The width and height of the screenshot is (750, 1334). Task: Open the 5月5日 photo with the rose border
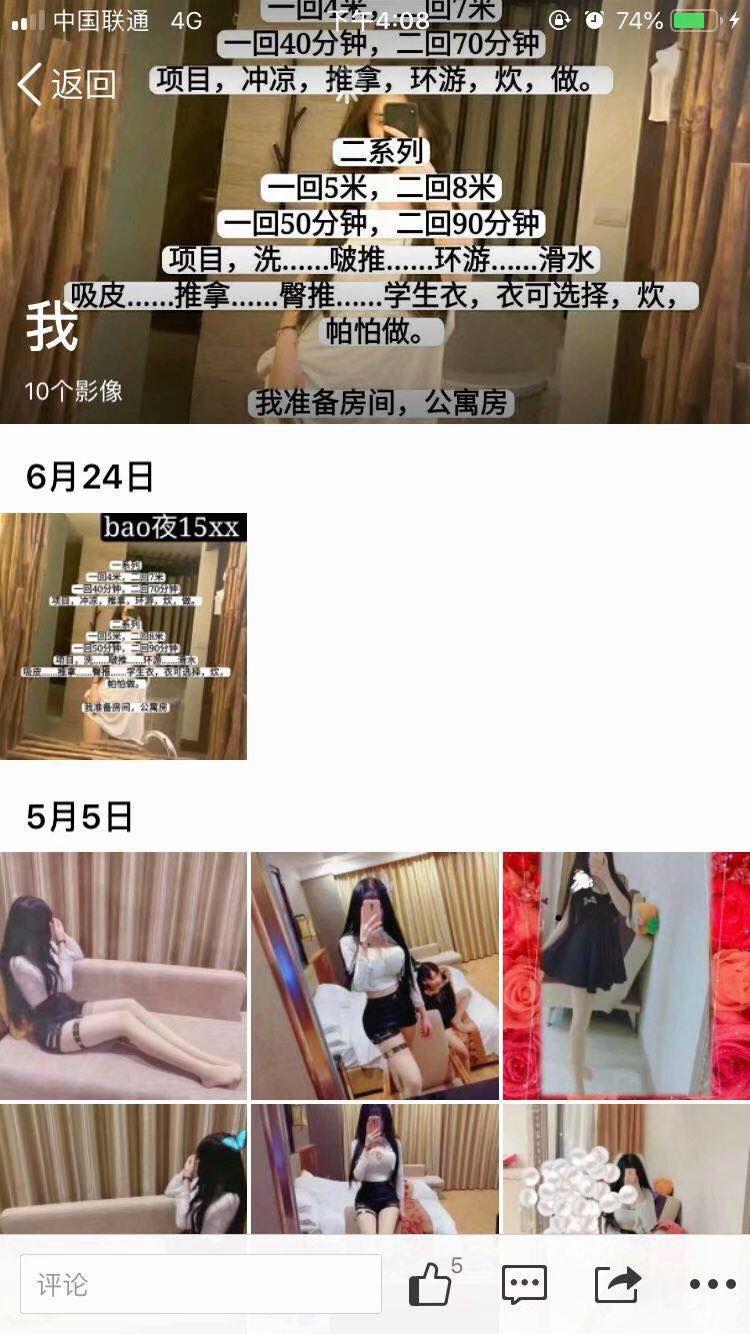point(626,975)
